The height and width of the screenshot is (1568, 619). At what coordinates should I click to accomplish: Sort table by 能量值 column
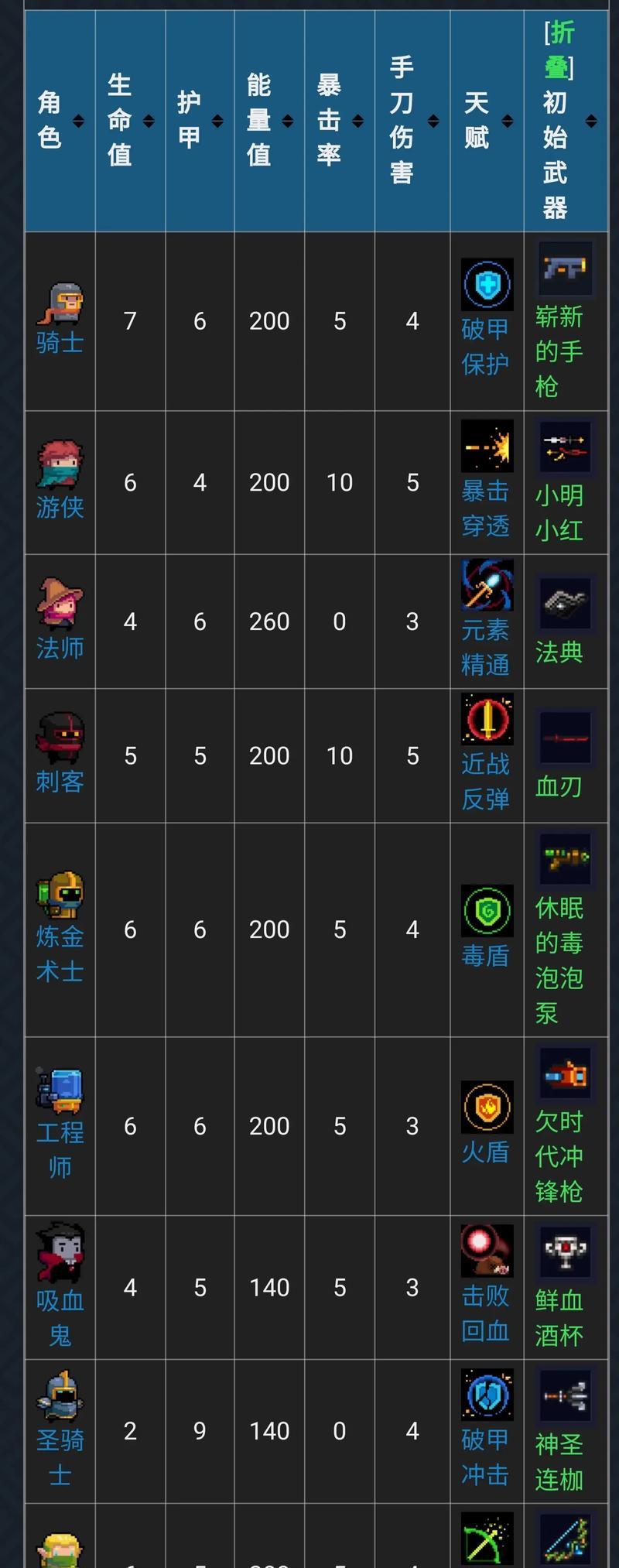[288, 121]
